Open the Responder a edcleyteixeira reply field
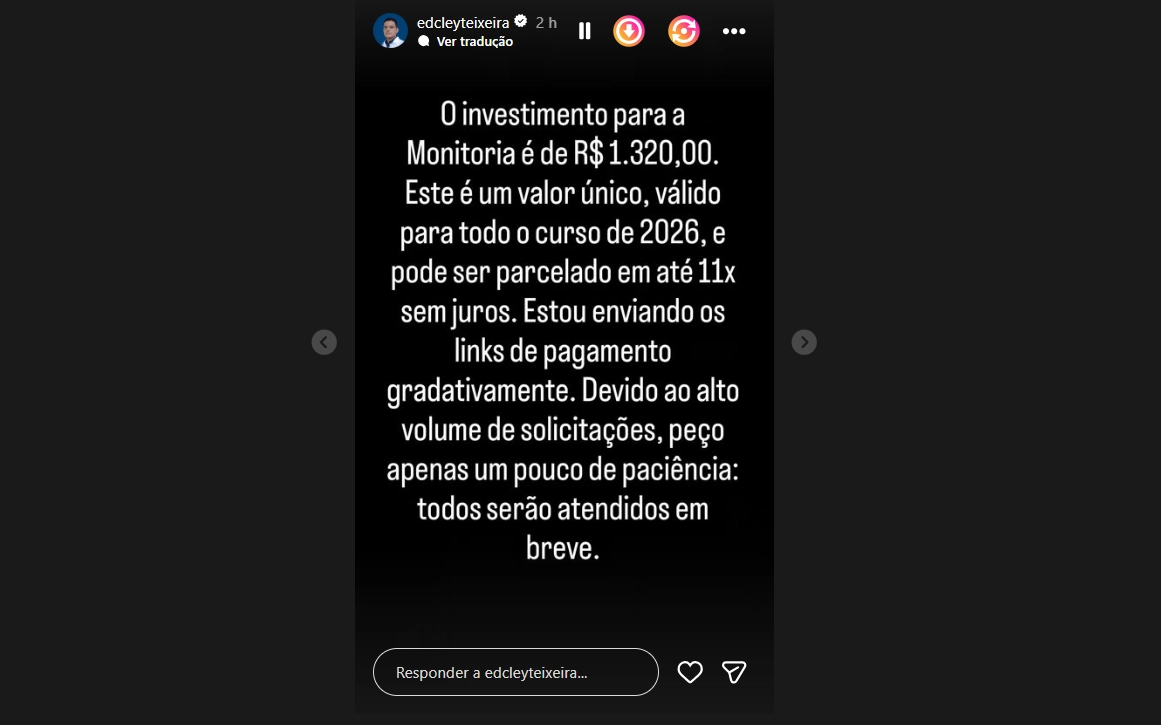 [515, 672]
